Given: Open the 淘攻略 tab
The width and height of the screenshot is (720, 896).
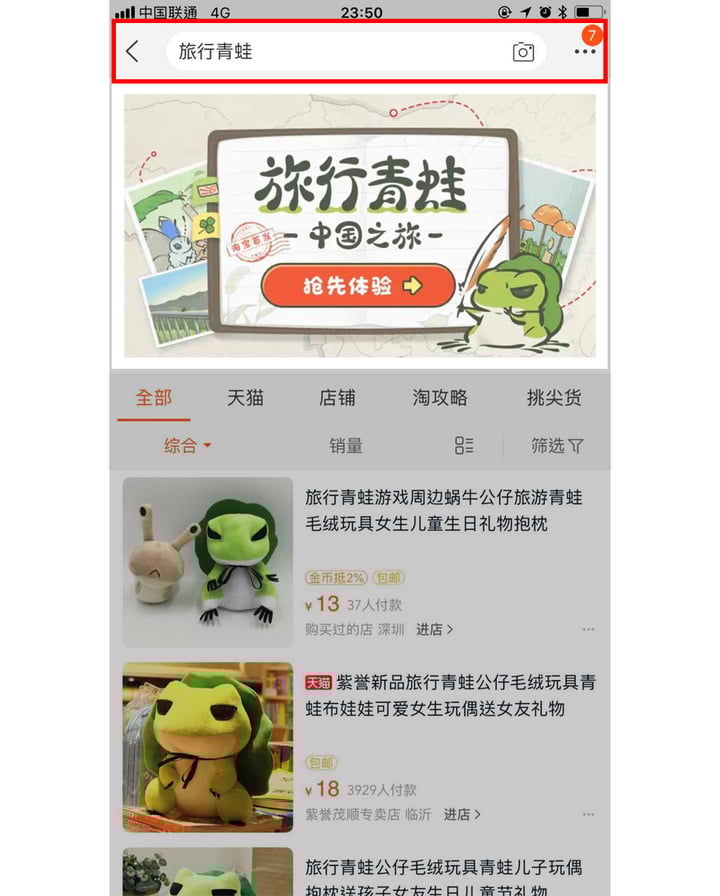Looking at the screenshot, I should click(x=440, y=397).
